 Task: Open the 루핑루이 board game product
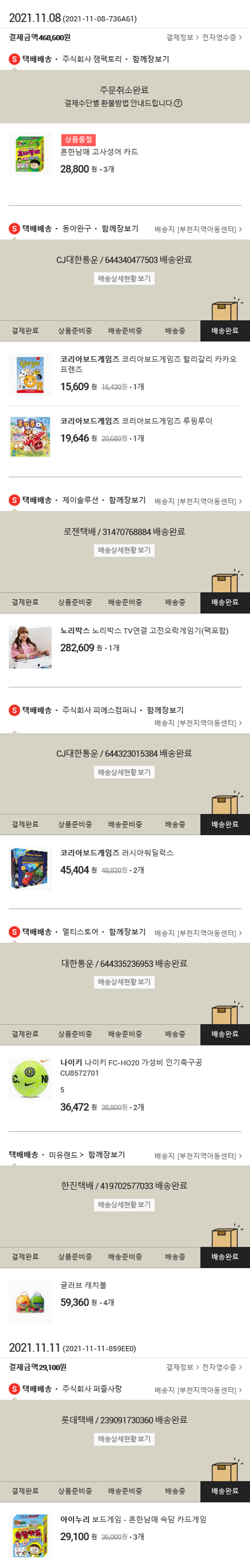136,421
